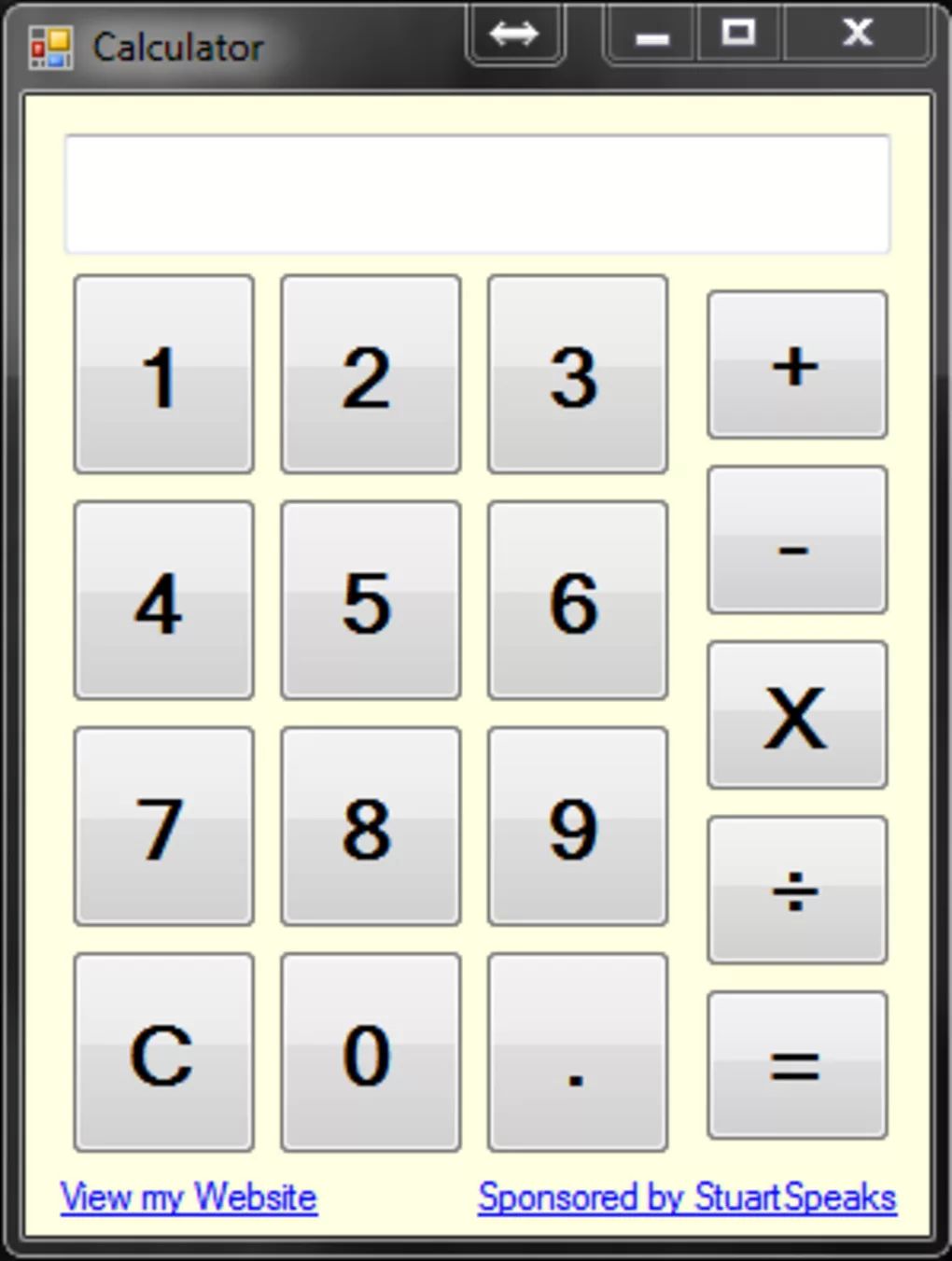Tap the number 4 key

[163, 601]
